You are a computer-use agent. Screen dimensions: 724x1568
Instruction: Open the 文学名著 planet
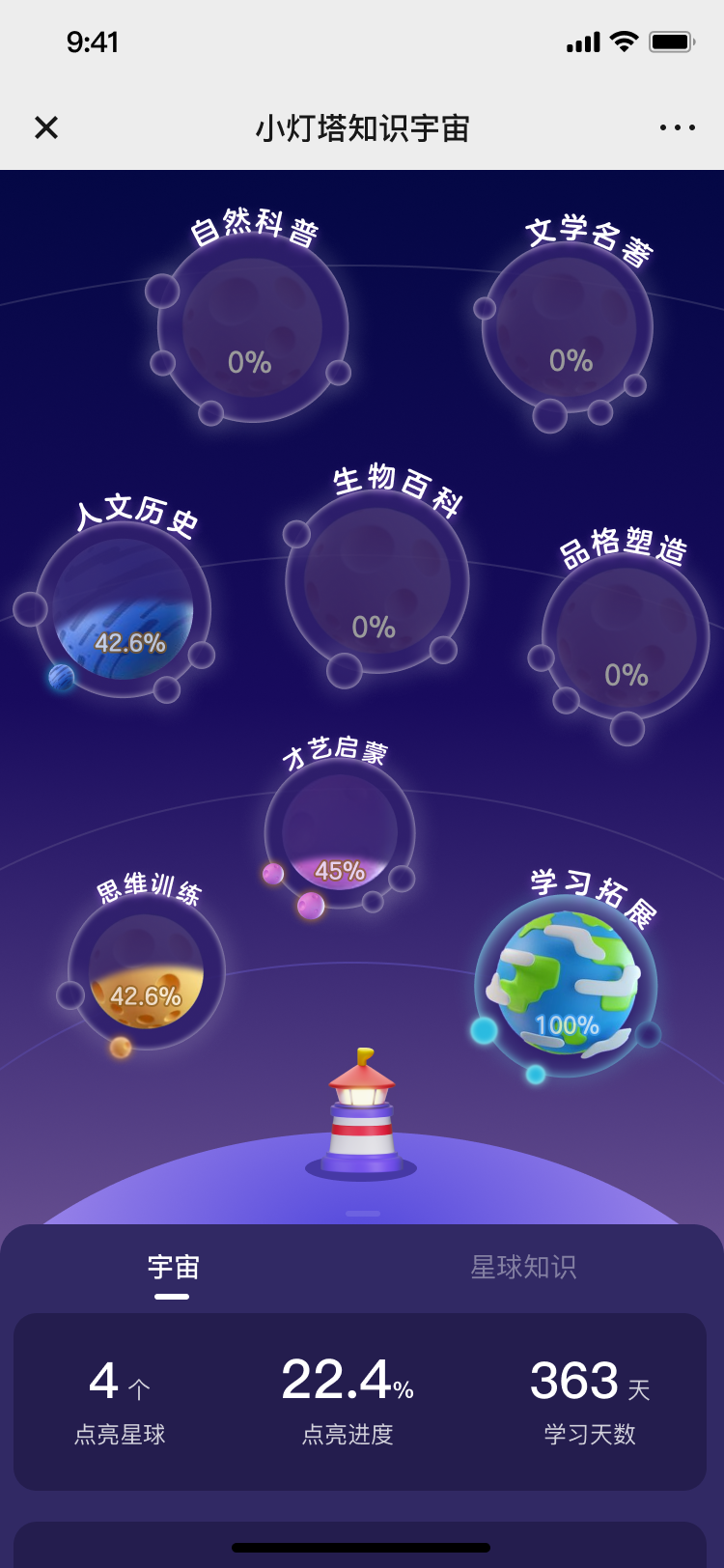pos(568,327)
